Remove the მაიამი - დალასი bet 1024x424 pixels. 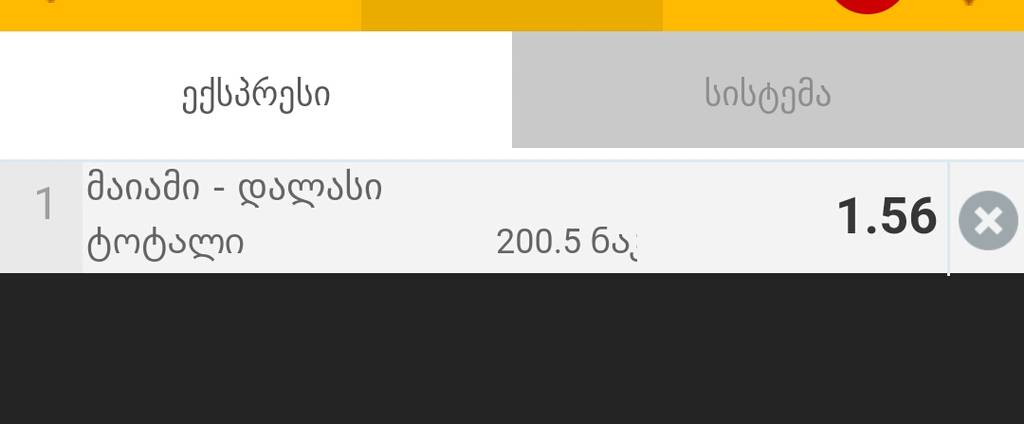tap(987, 221)
